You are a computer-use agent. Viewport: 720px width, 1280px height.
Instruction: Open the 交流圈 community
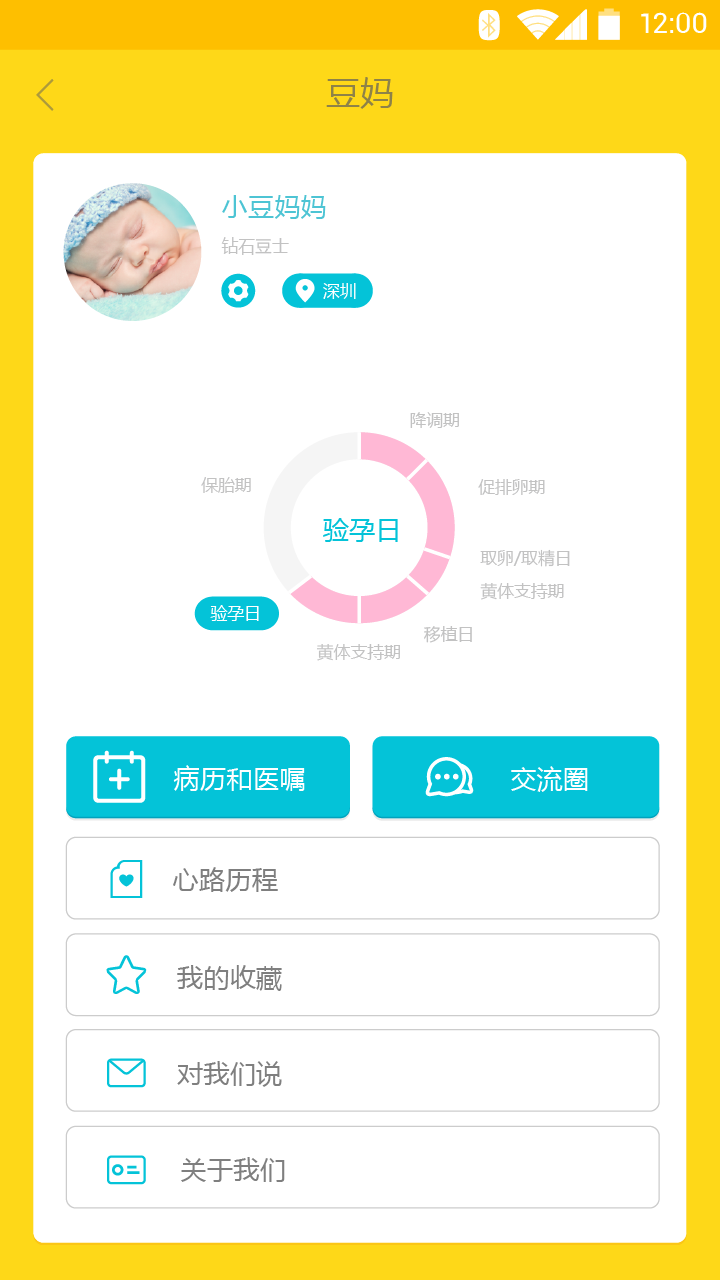pyautogui.click(x=515, y=778)
